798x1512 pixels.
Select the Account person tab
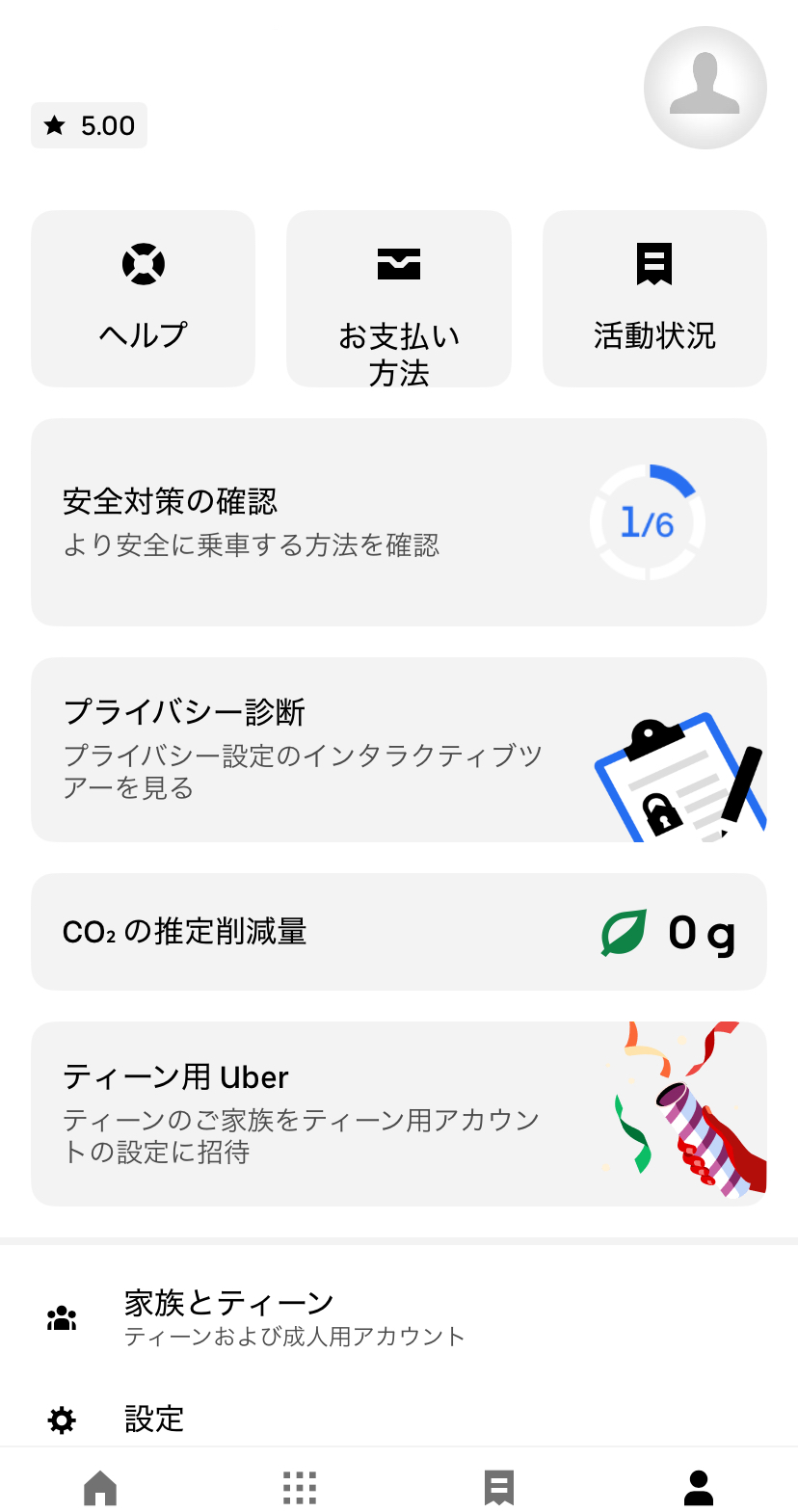(699, 1488)
